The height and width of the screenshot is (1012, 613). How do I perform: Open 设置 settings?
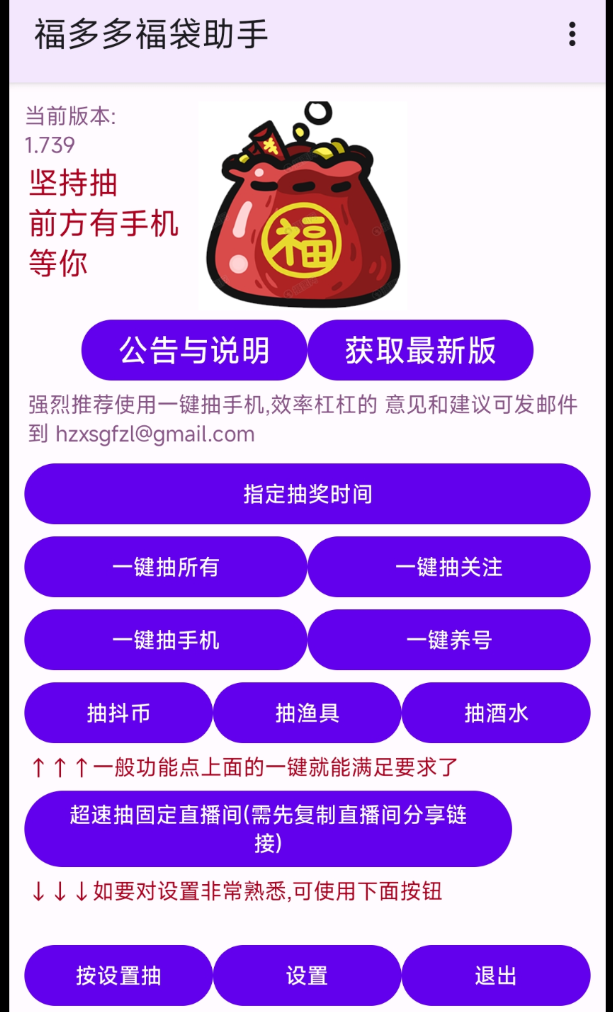pyautogui.click(x=307, y=976)
